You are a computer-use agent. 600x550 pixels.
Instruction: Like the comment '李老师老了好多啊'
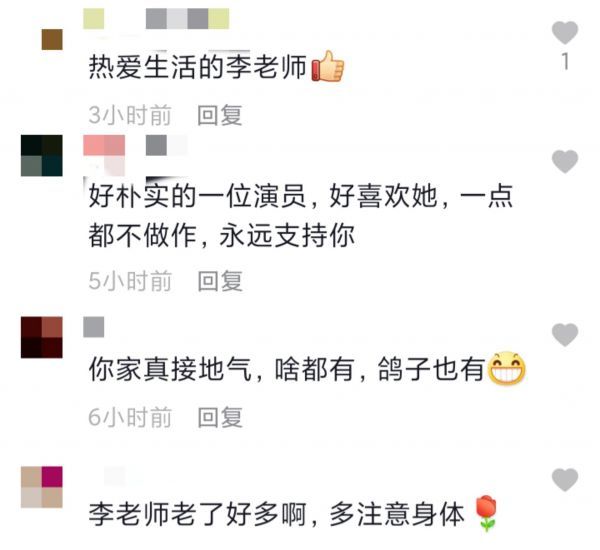pos(565,479)
